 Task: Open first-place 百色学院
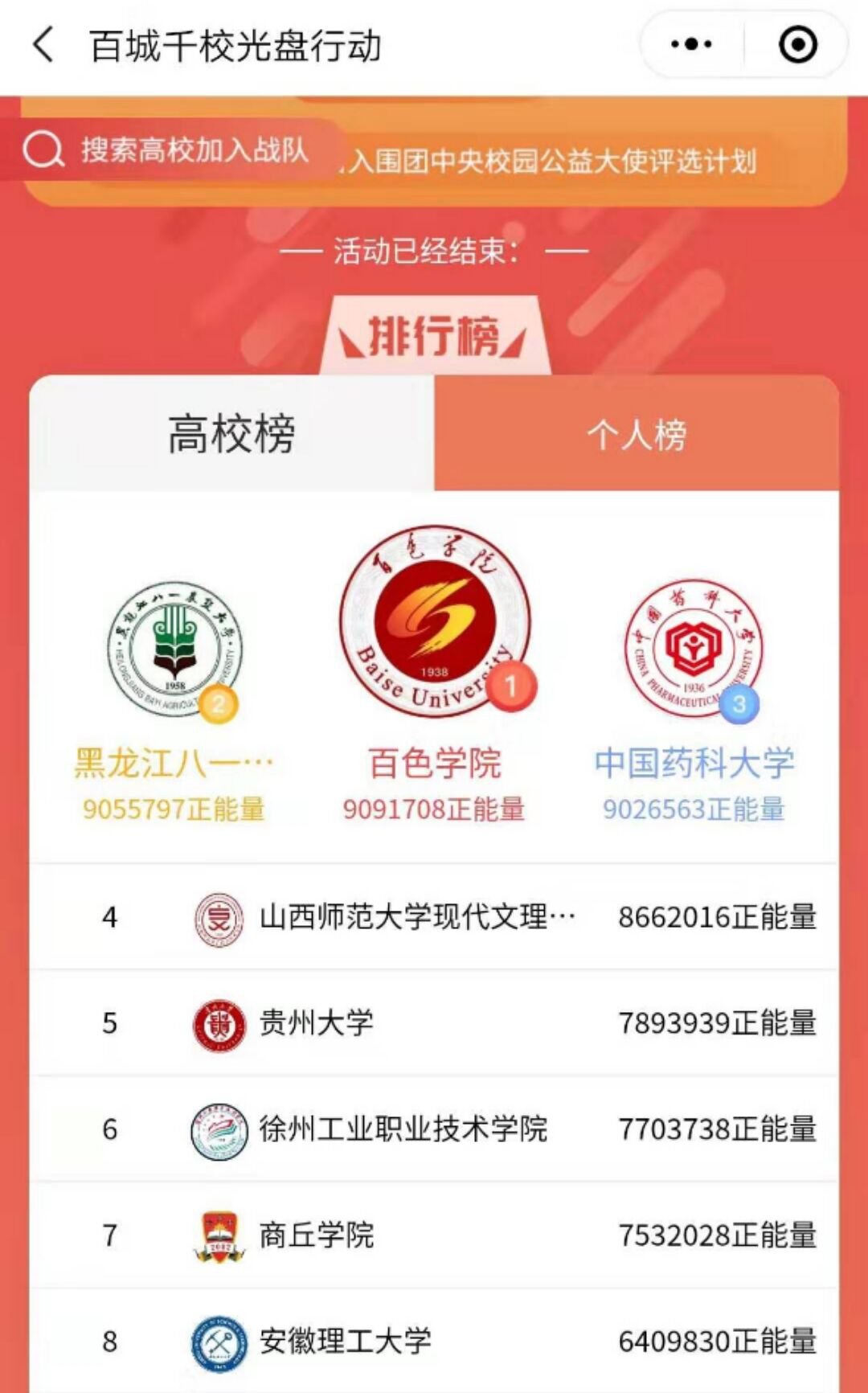coord(435,675)
